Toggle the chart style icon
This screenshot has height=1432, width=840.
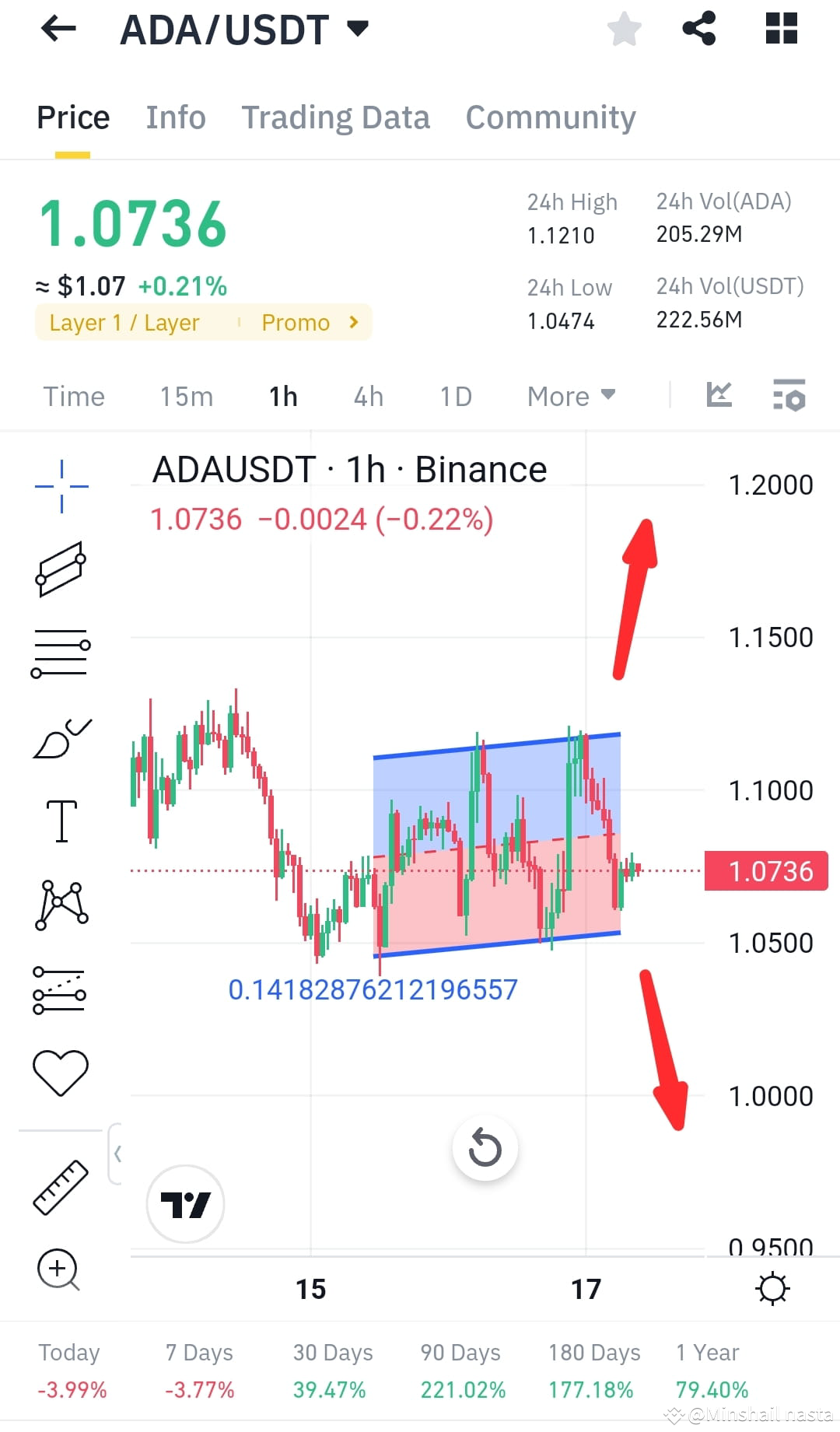[x=719, y=395]
